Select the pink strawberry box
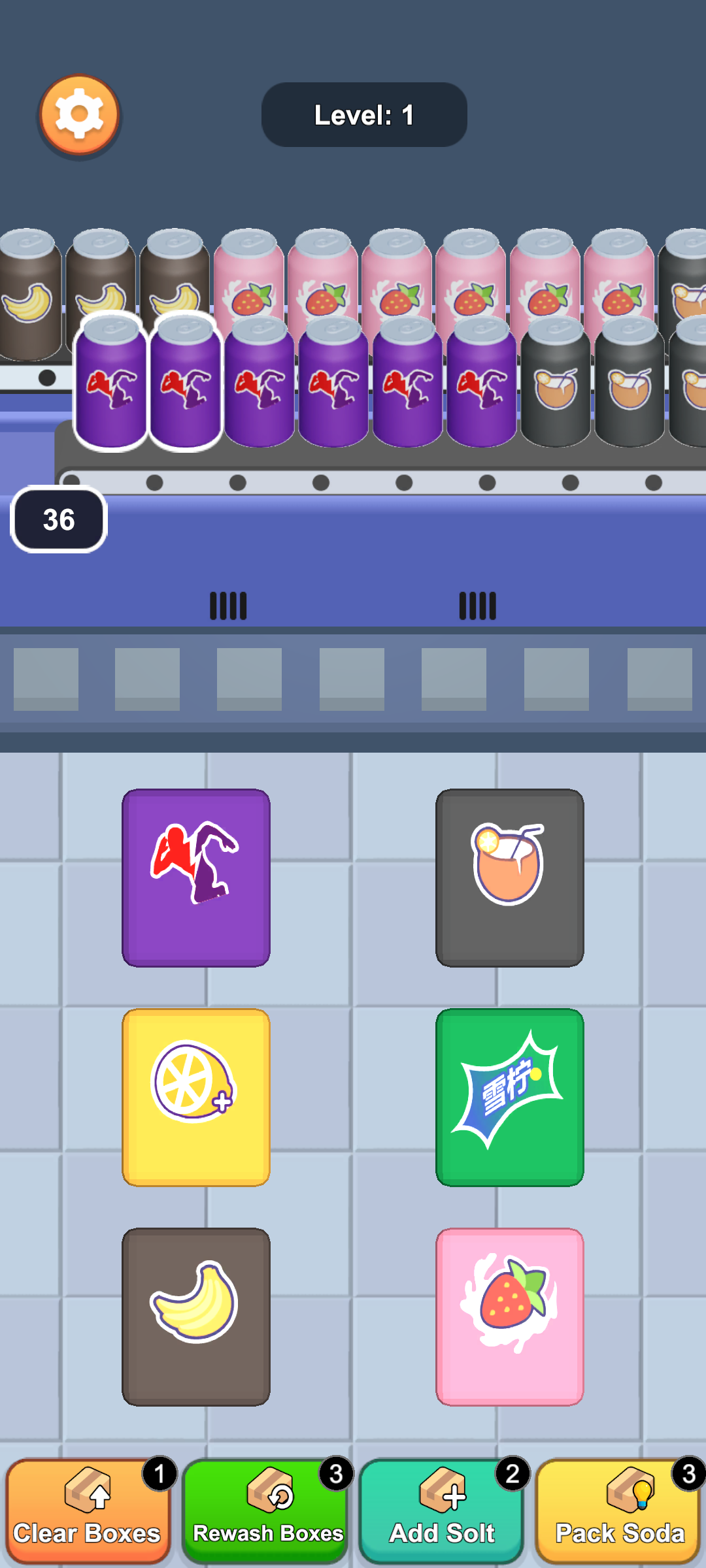 509,1316
